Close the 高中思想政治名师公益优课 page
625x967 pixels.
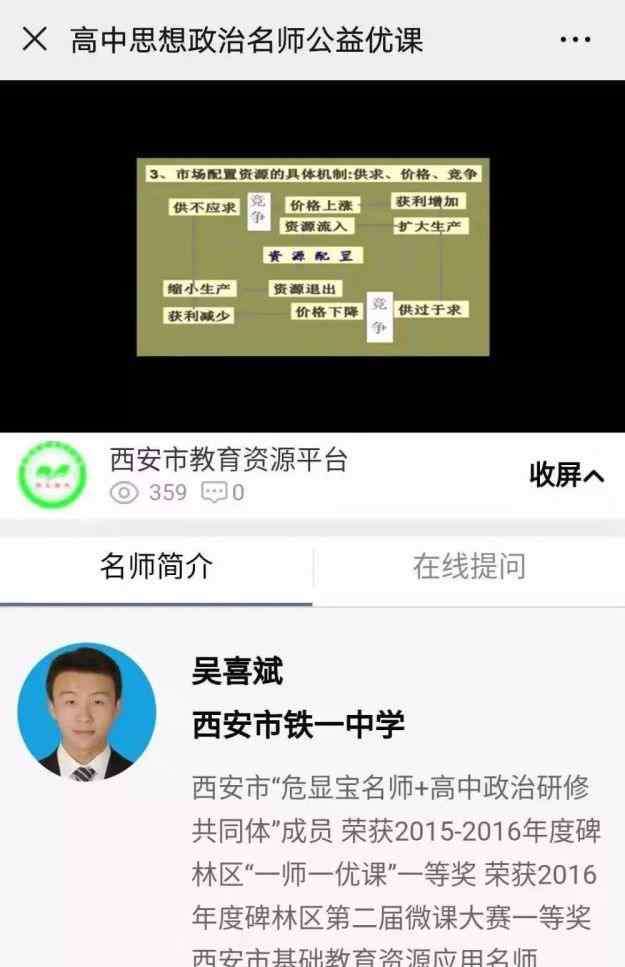click(x=34, y=40)
